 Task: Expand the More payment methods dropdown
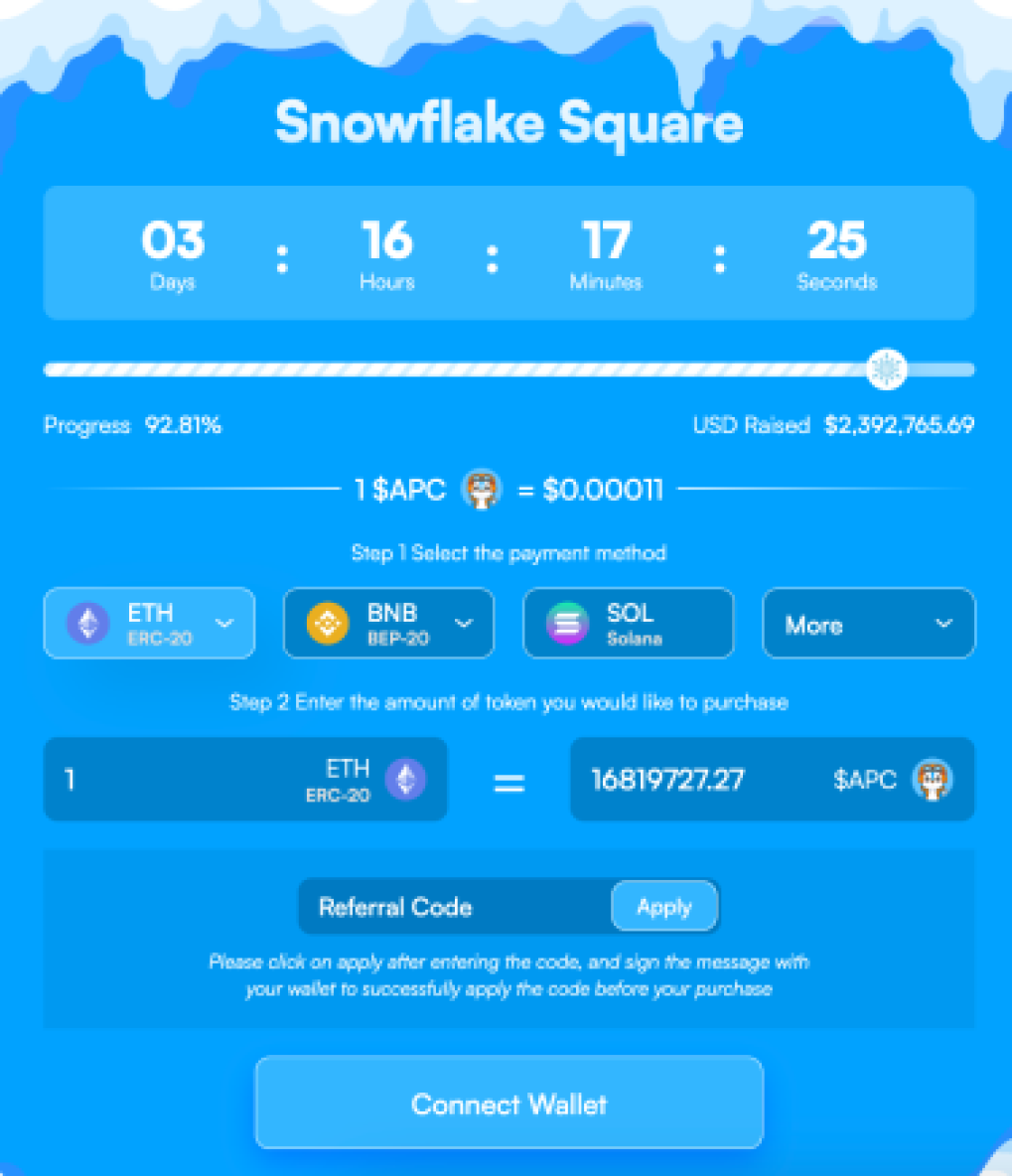tap(868, 624)
